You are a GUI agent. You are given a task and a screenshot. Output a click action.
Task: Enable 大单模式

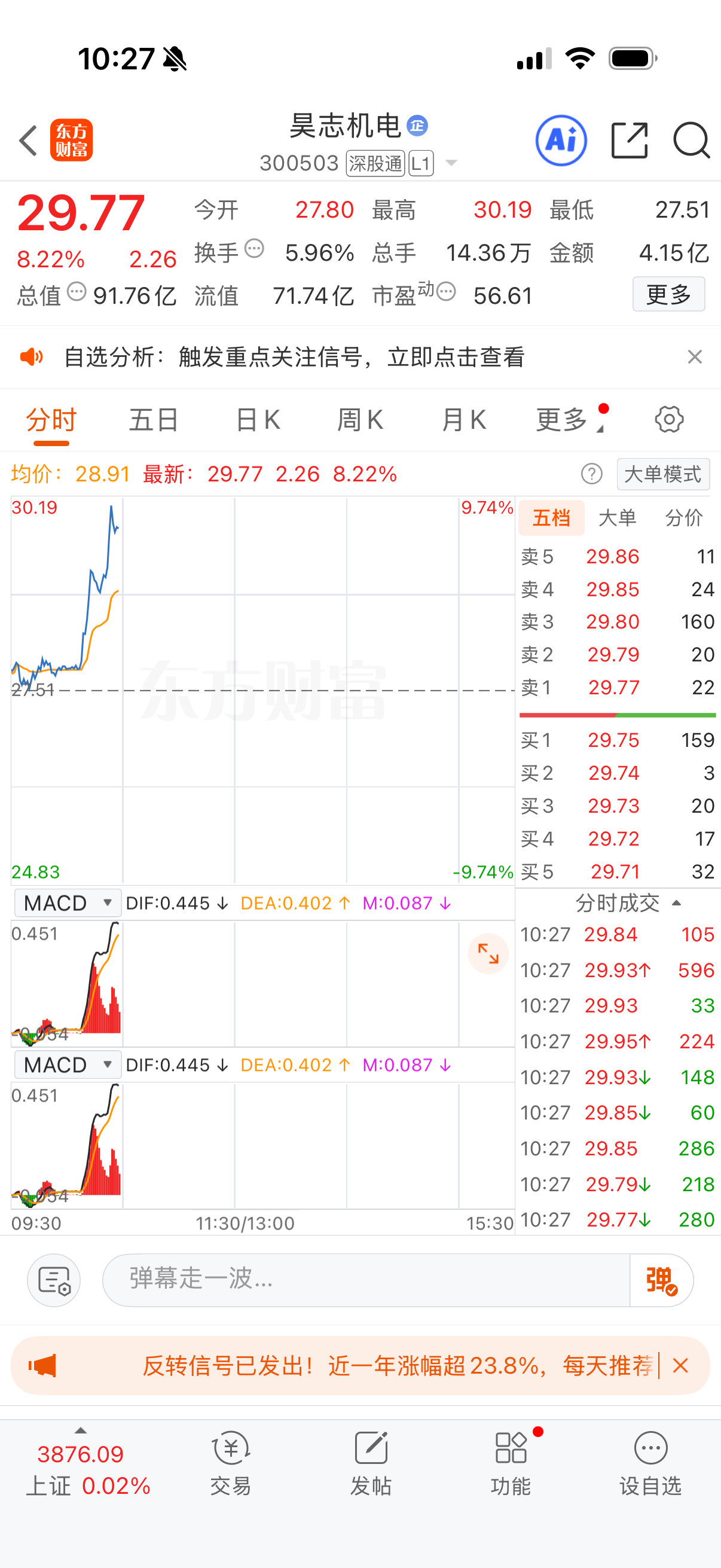[662, 474]
